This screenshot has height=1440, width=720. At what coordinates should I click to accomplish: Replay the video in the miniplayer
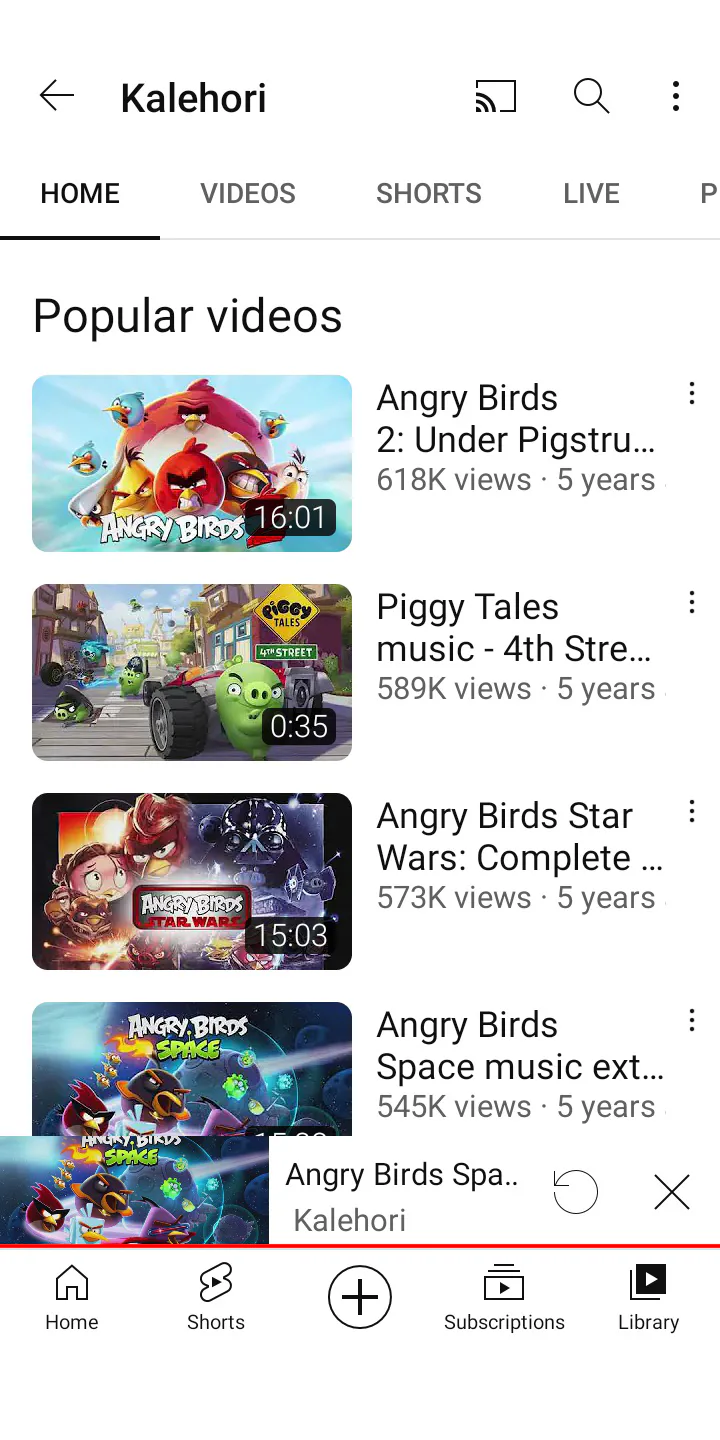tap(576, 1192)
